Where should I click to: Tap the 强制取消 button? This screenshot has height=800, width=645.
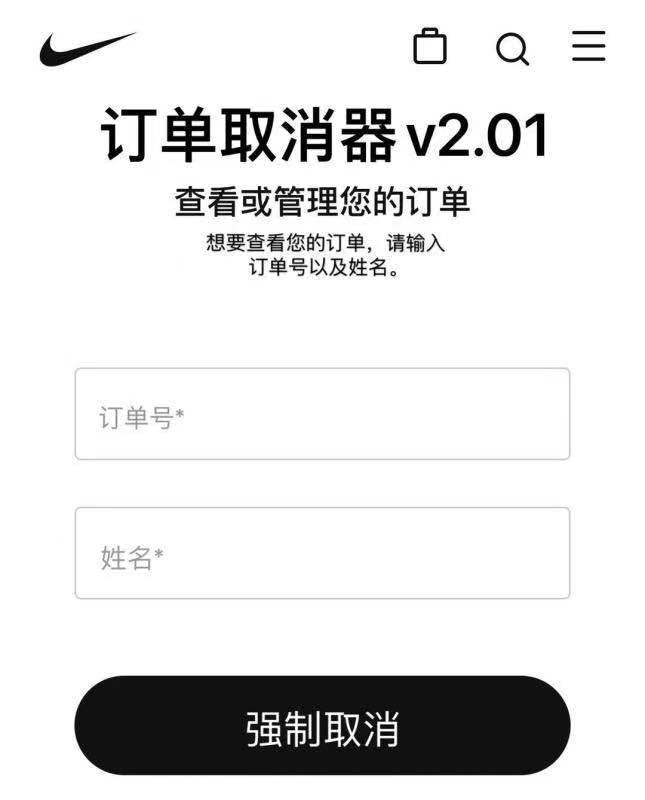click(x=322, y=727)
